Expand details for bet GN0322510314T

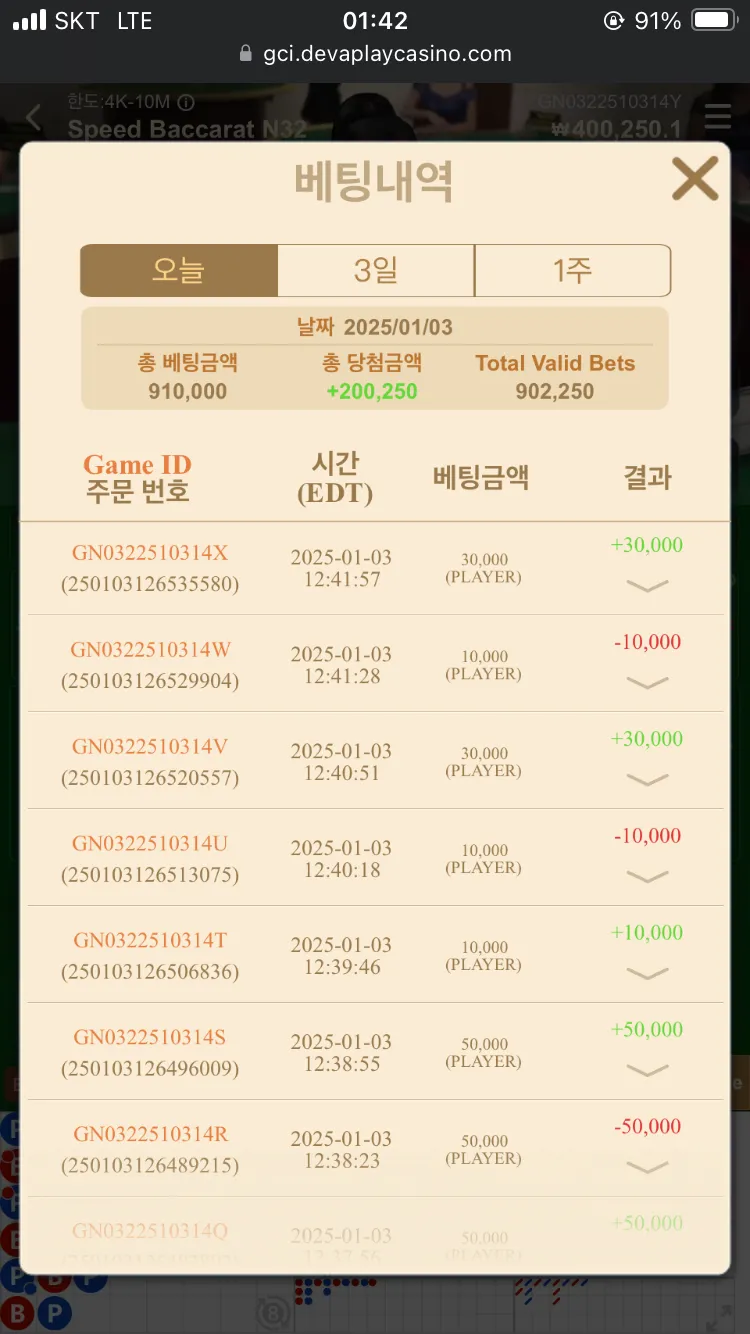(647, 974)
